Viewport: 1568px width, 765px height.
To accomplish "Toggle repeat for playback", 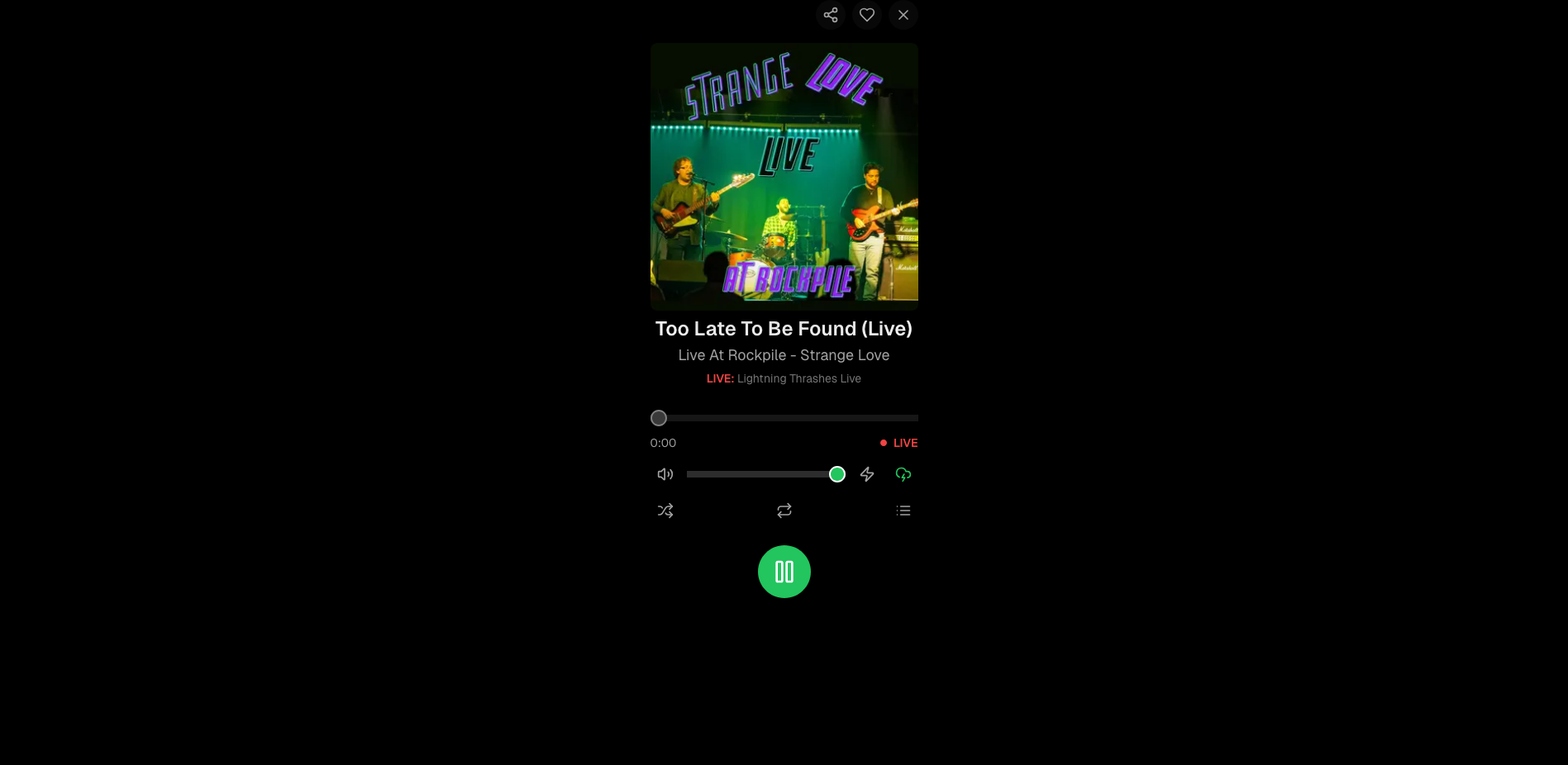I will (784, 511).
